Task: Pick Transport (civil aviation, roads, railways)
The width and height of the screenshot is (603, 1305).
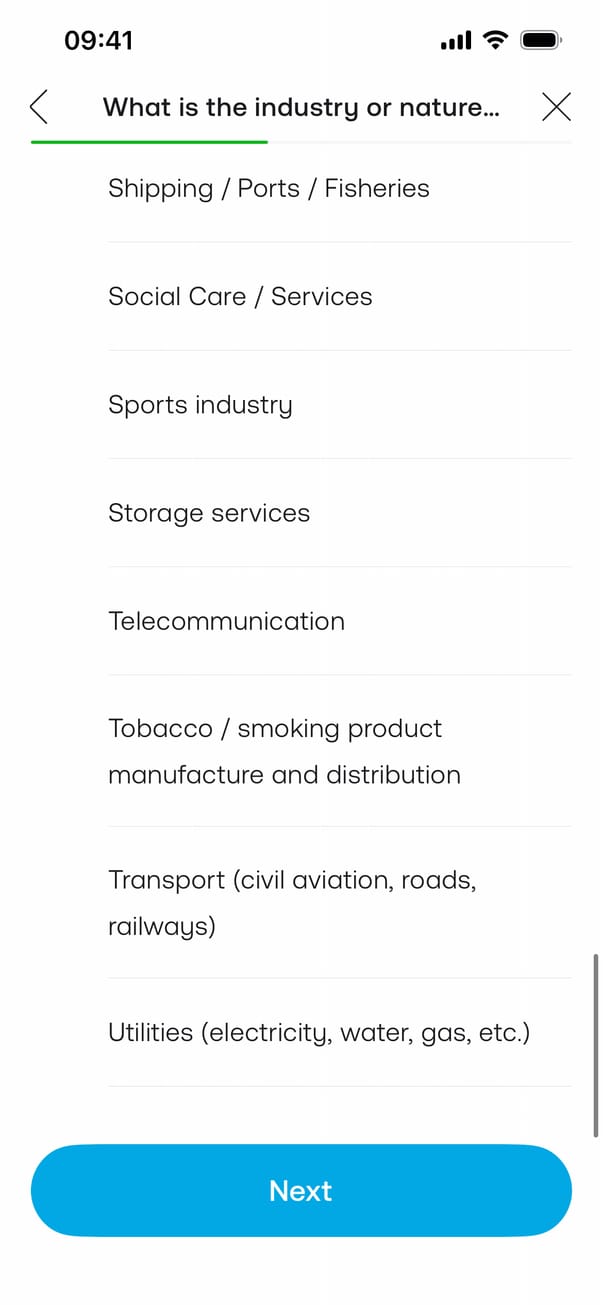Action: (292, 903)
